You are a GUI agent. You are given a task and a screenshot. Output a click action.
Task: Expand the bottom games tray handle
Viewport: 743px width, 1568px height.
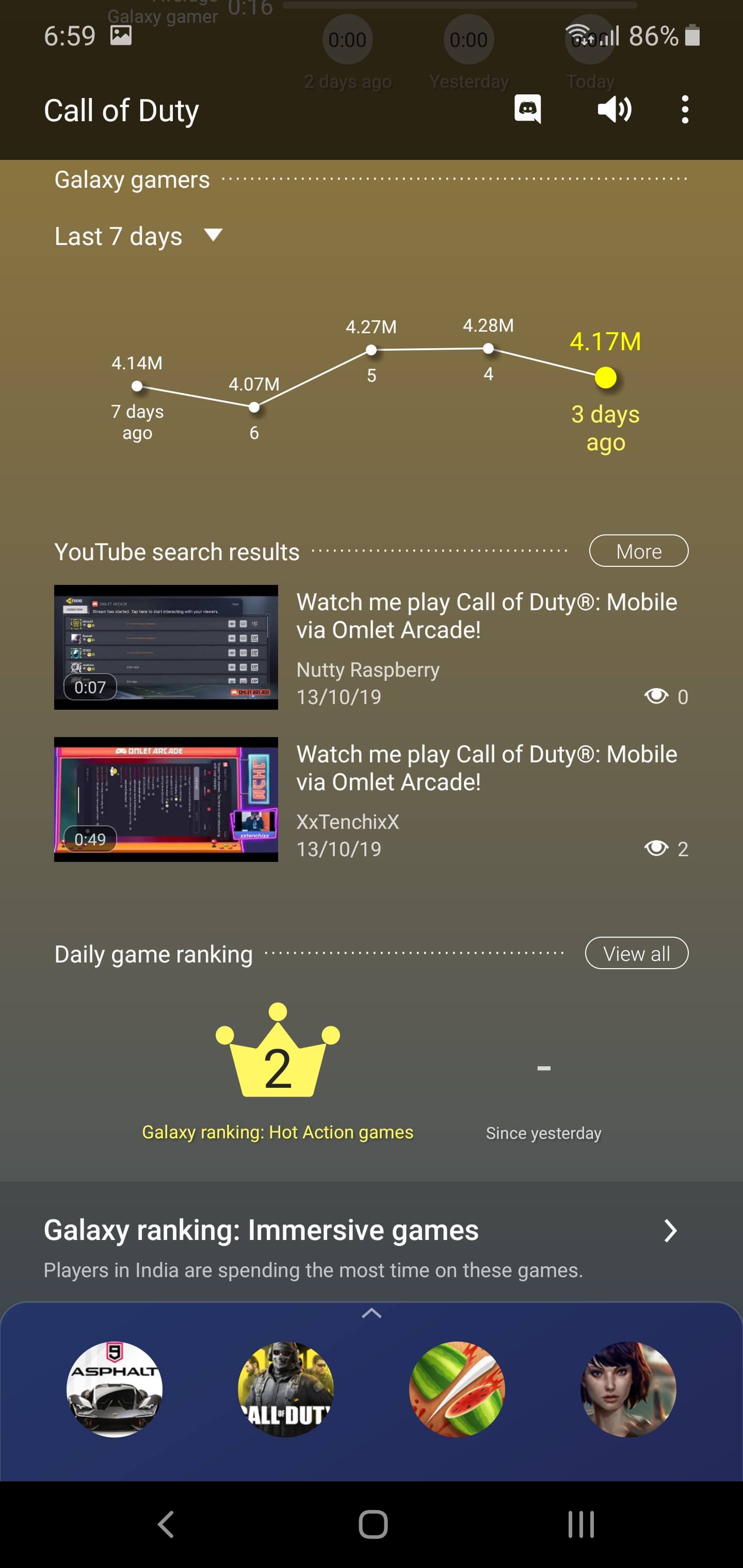(x=372, y=1314)
